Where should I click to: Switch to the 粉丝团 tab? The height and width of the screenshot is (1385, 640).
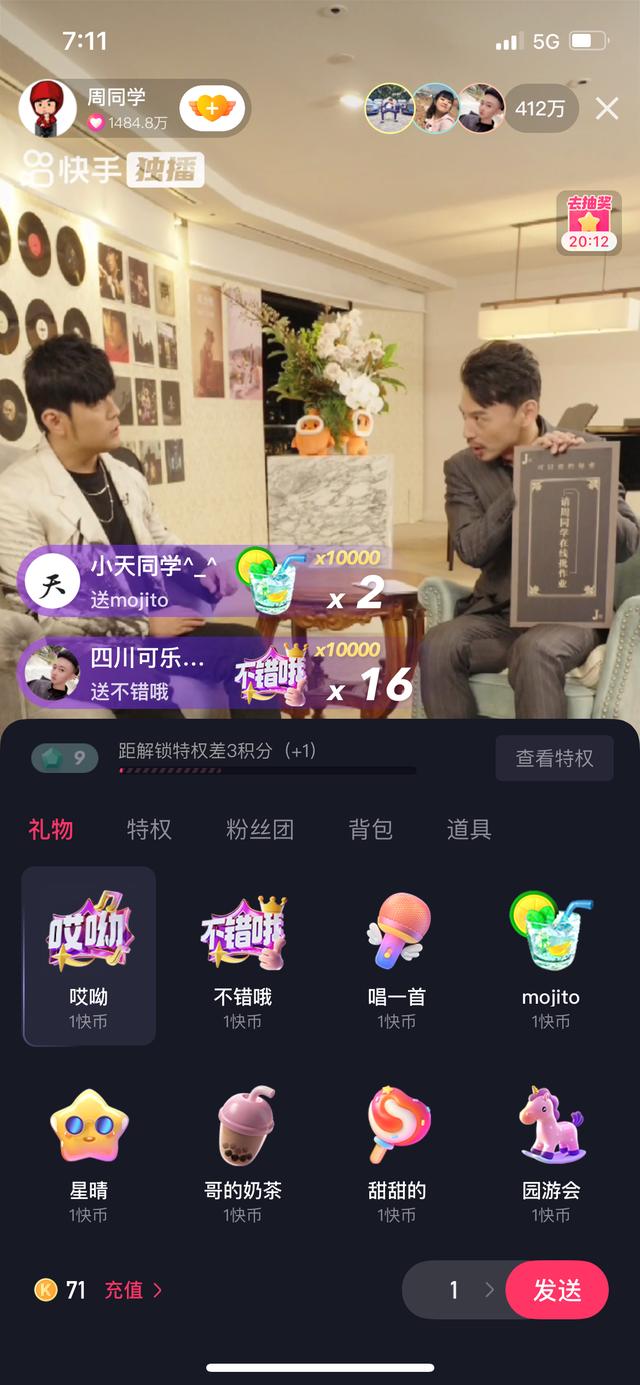coord(260,829)
